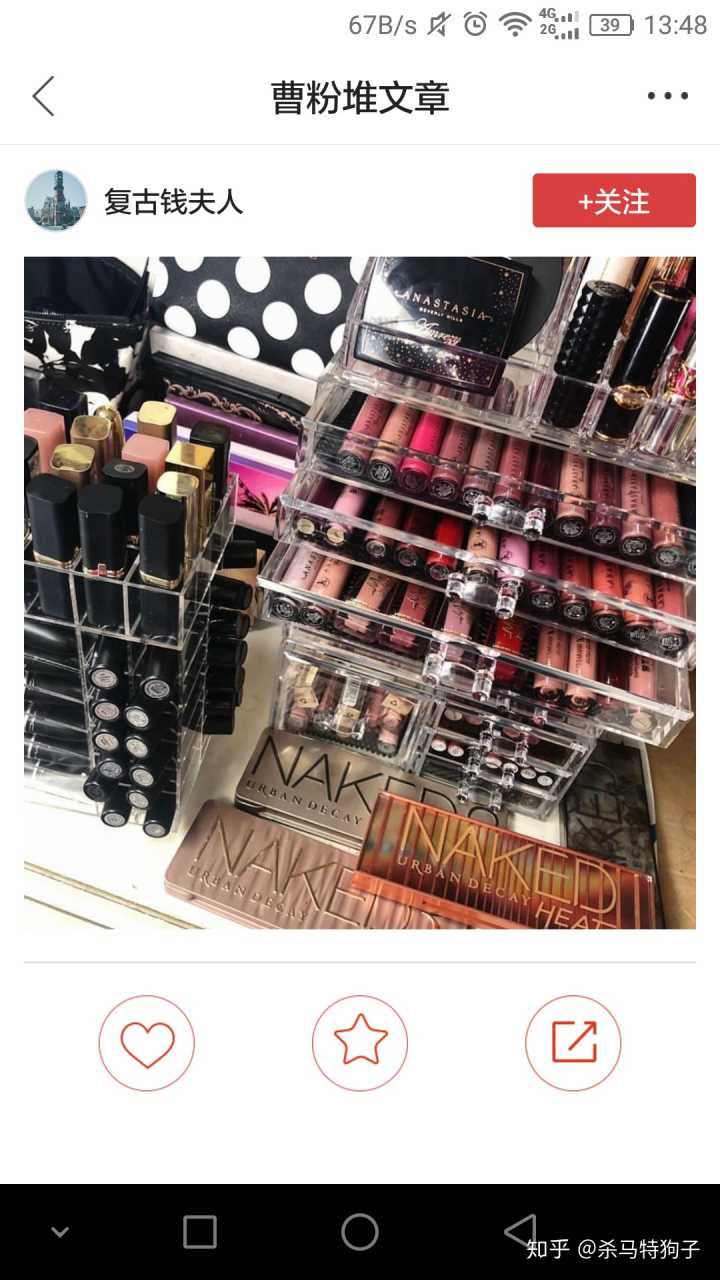Open recent apps with the square button

tap(200, 1232)
